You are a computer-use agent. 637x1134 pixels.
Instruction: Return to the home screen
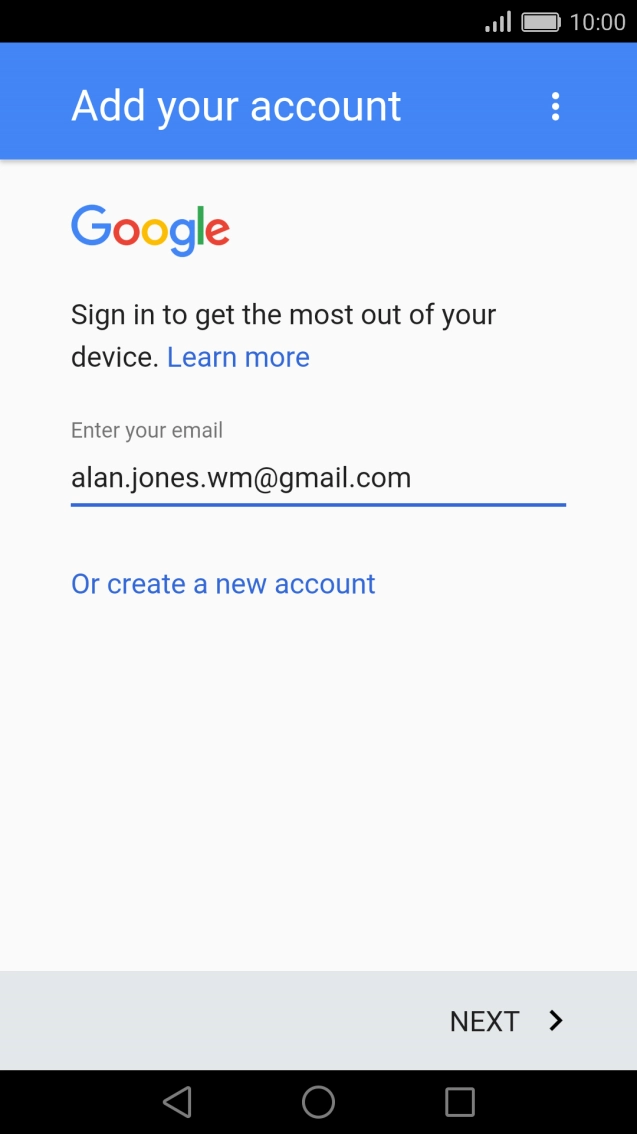318,1102
